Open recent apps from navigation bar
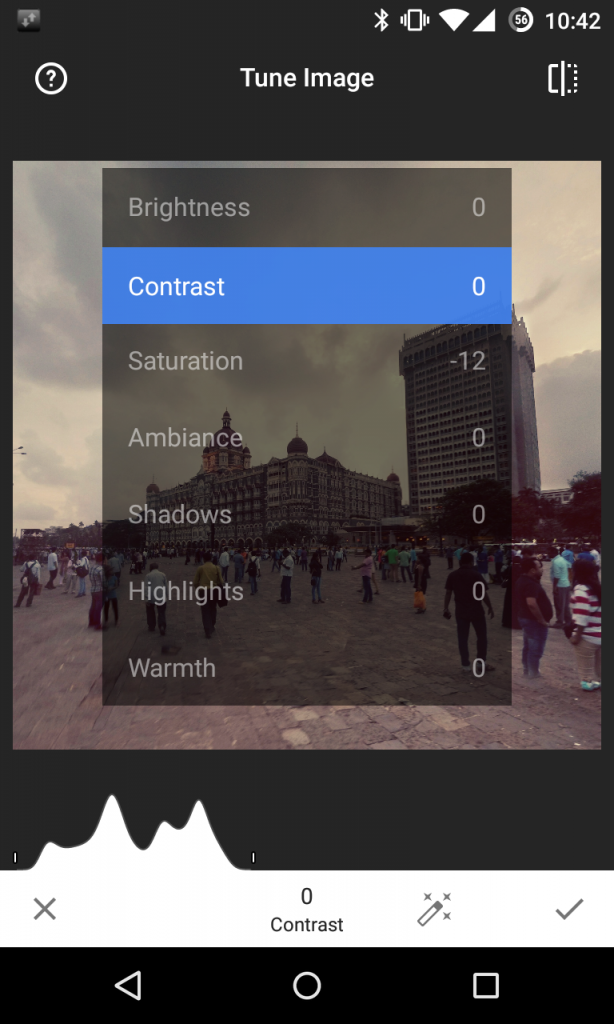This screenshot has width=614, height=1024. tap(485, 985)
